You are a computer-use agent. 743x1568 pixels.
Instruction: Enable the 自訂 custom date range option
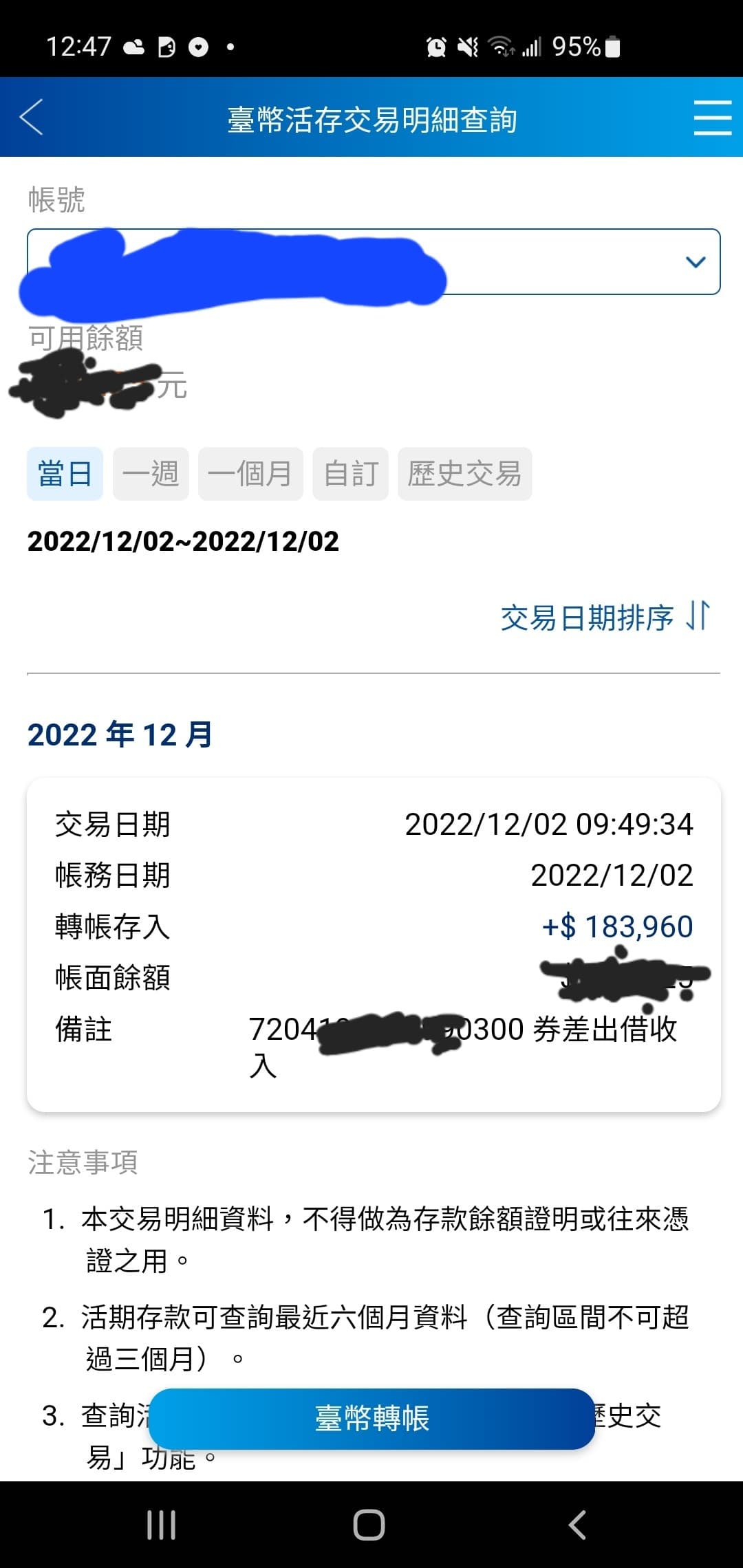[x=350, y=474]
